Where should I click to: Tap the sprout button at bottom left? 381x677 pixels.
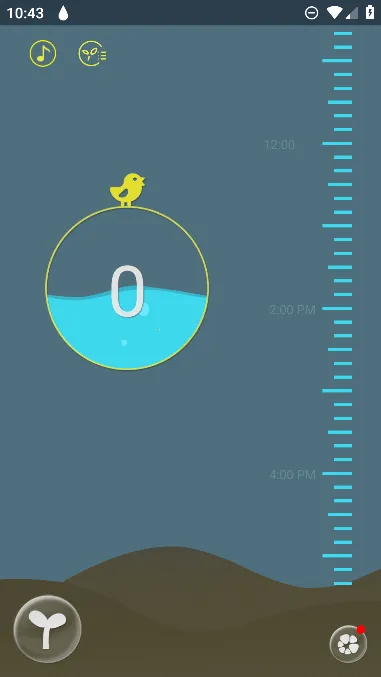(48, 629)
